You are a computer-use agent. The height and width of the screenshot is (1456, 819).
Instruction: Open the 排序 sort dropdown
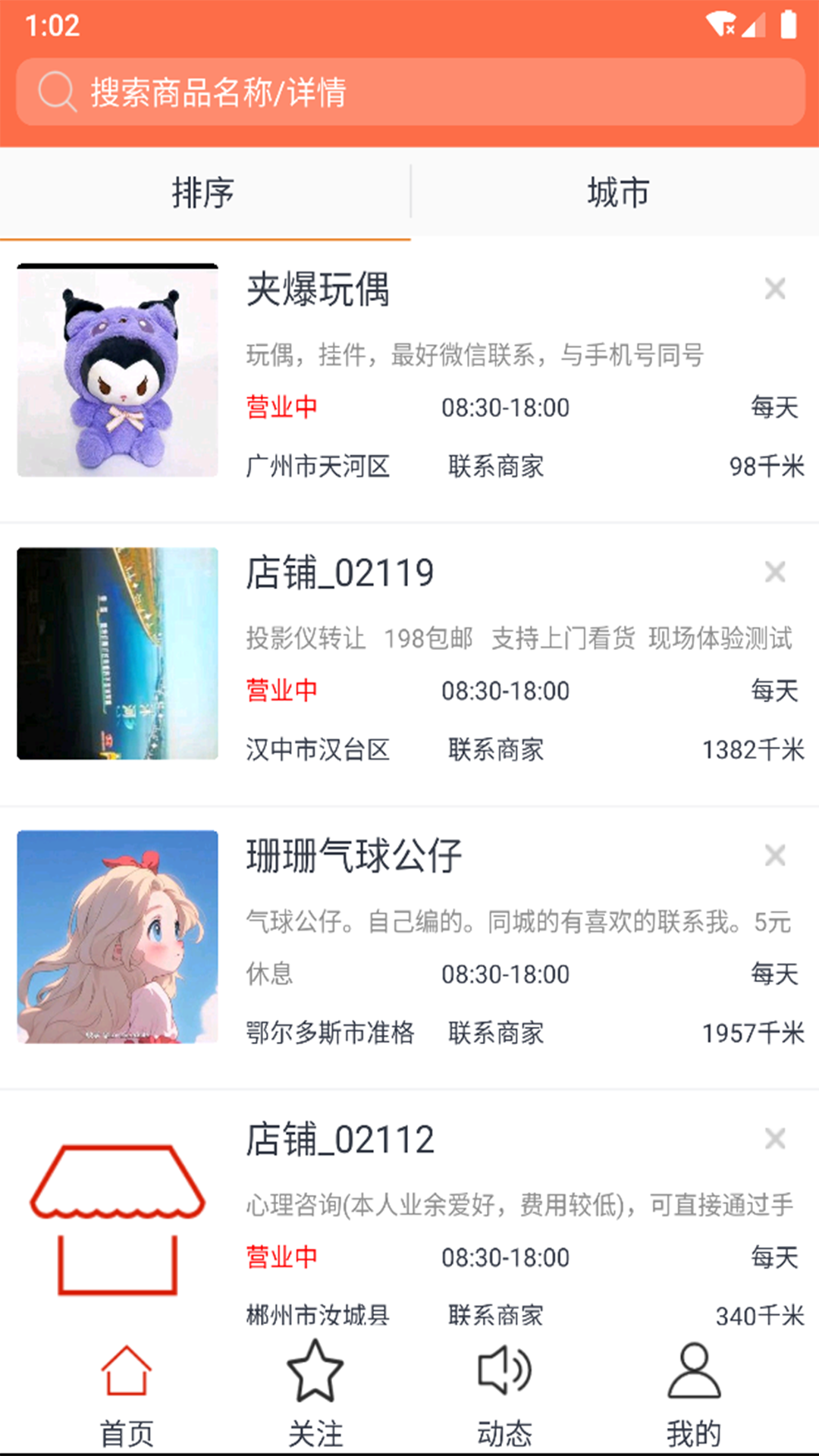(x=203, y=193)
